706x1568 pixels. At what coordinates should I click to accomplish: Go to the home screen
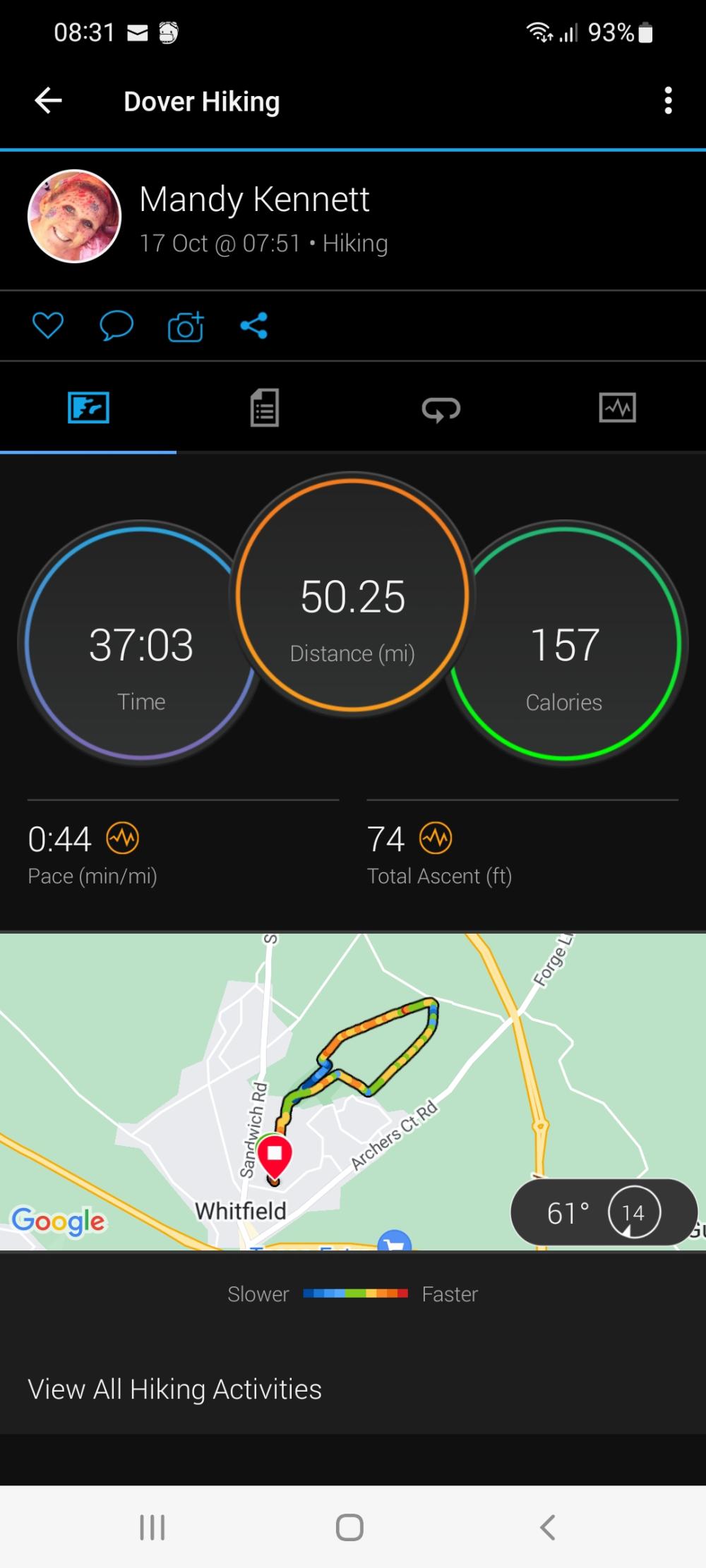coord(349,1527)
